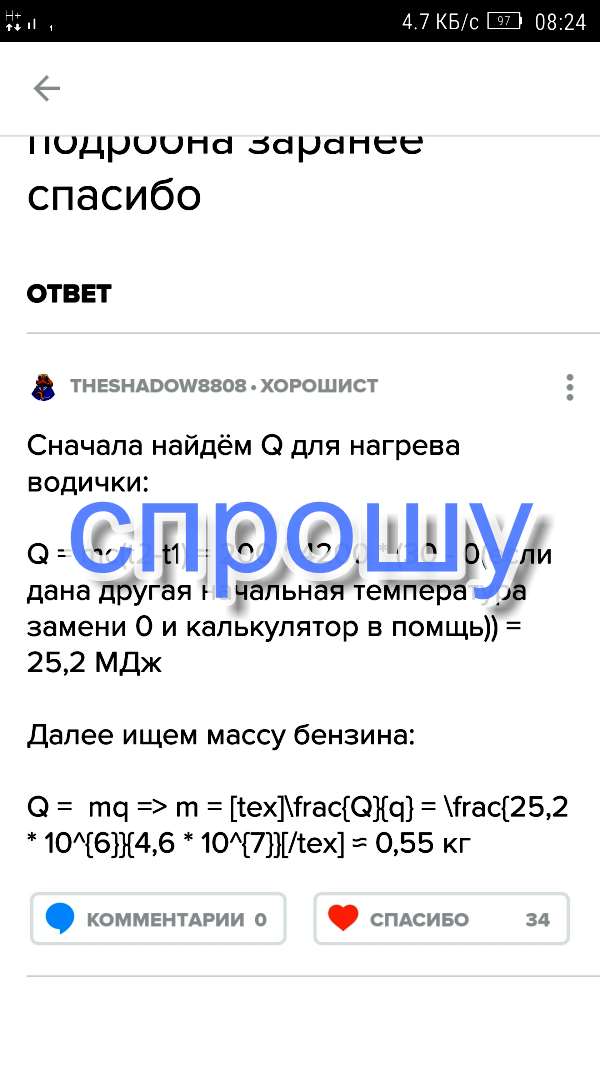Go back using the top arrow
The height and width of the screenshot is (1067, 600).
46,89
